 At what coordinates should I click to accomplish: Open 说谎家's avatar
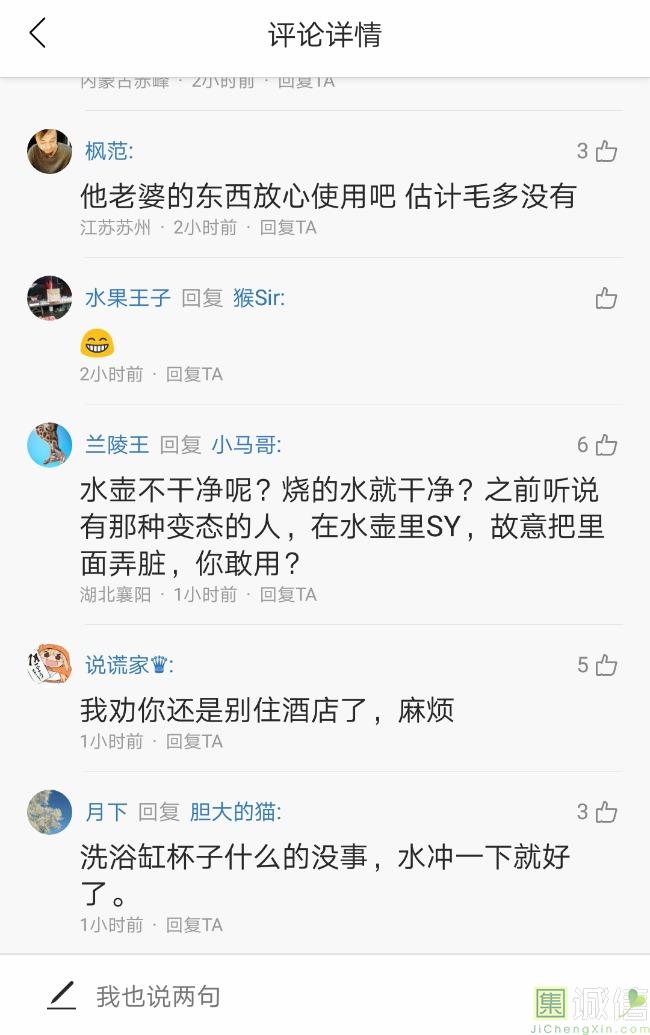point(49,665)
